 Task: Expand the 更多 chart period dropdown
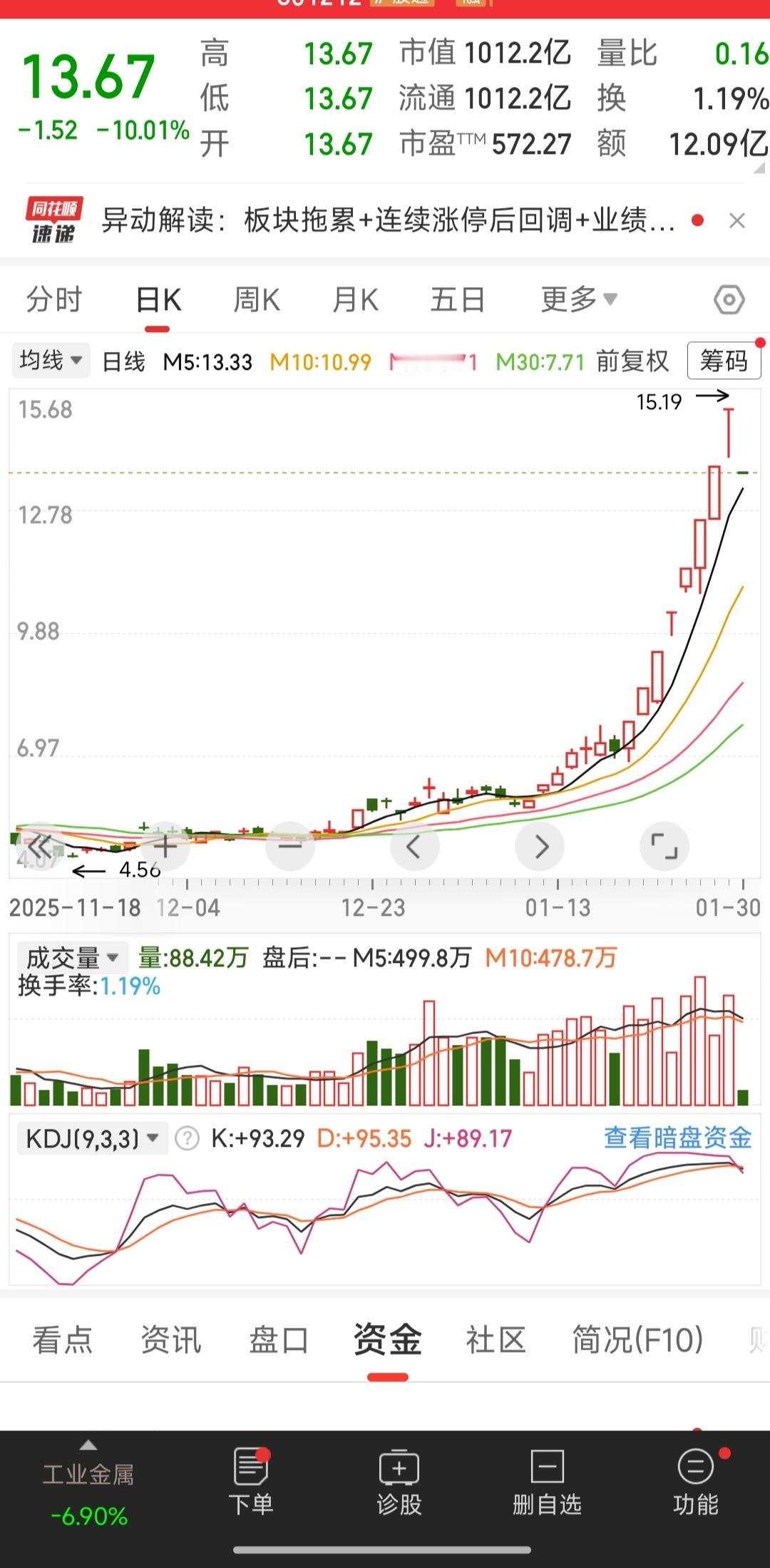pyautogui.click(x=578, y=300)
